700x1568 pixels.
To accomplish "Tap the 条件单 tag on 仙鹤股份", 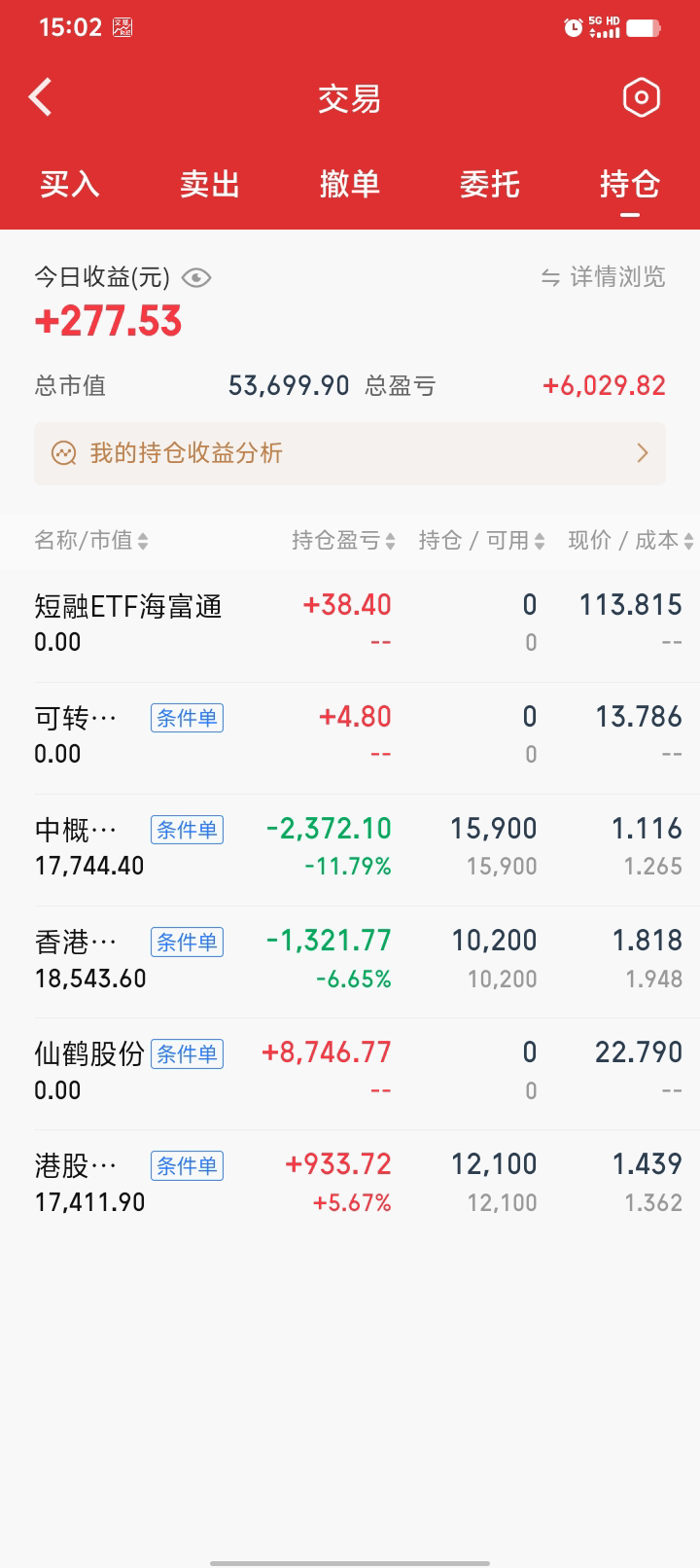I will (x=187, y=1054).
